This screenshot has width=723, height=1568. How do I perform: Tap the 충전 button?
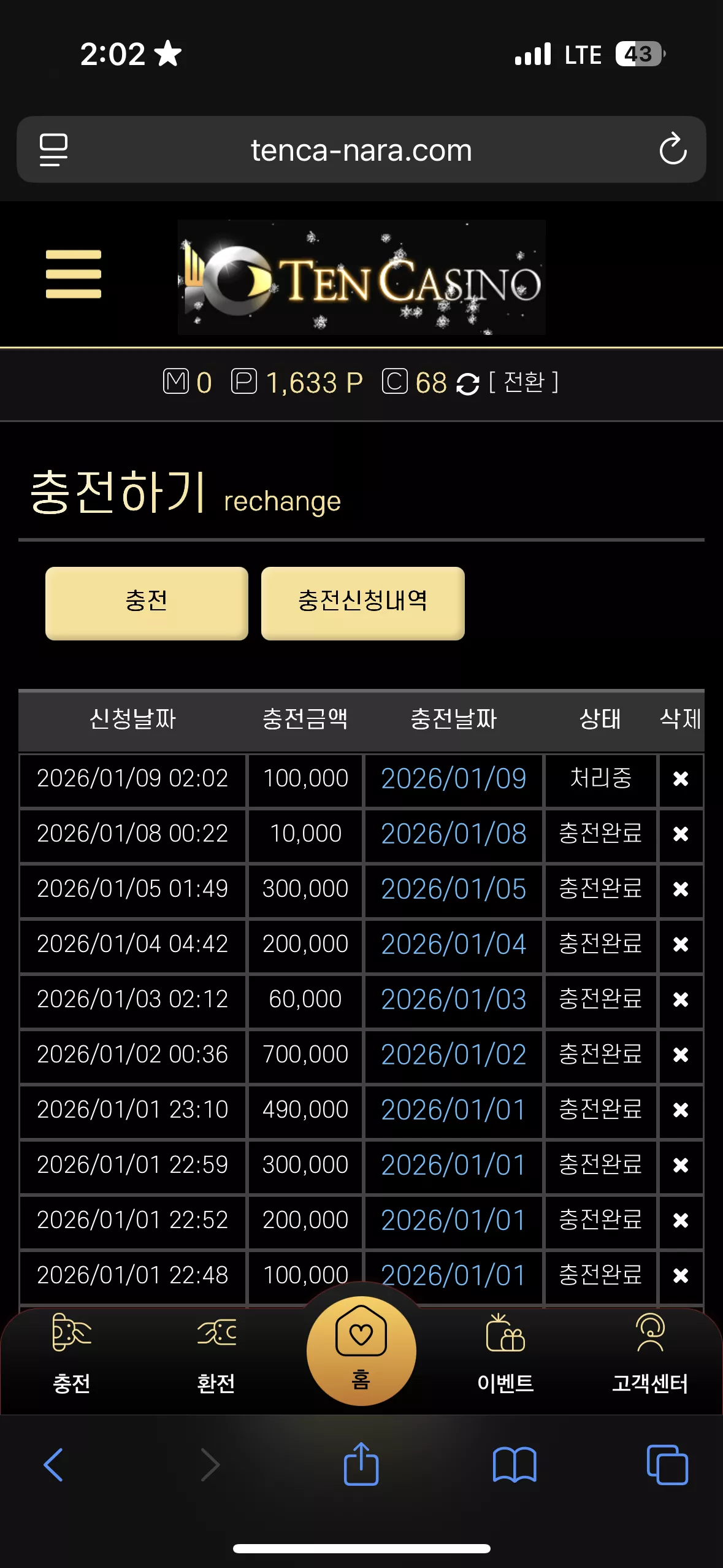147,603
